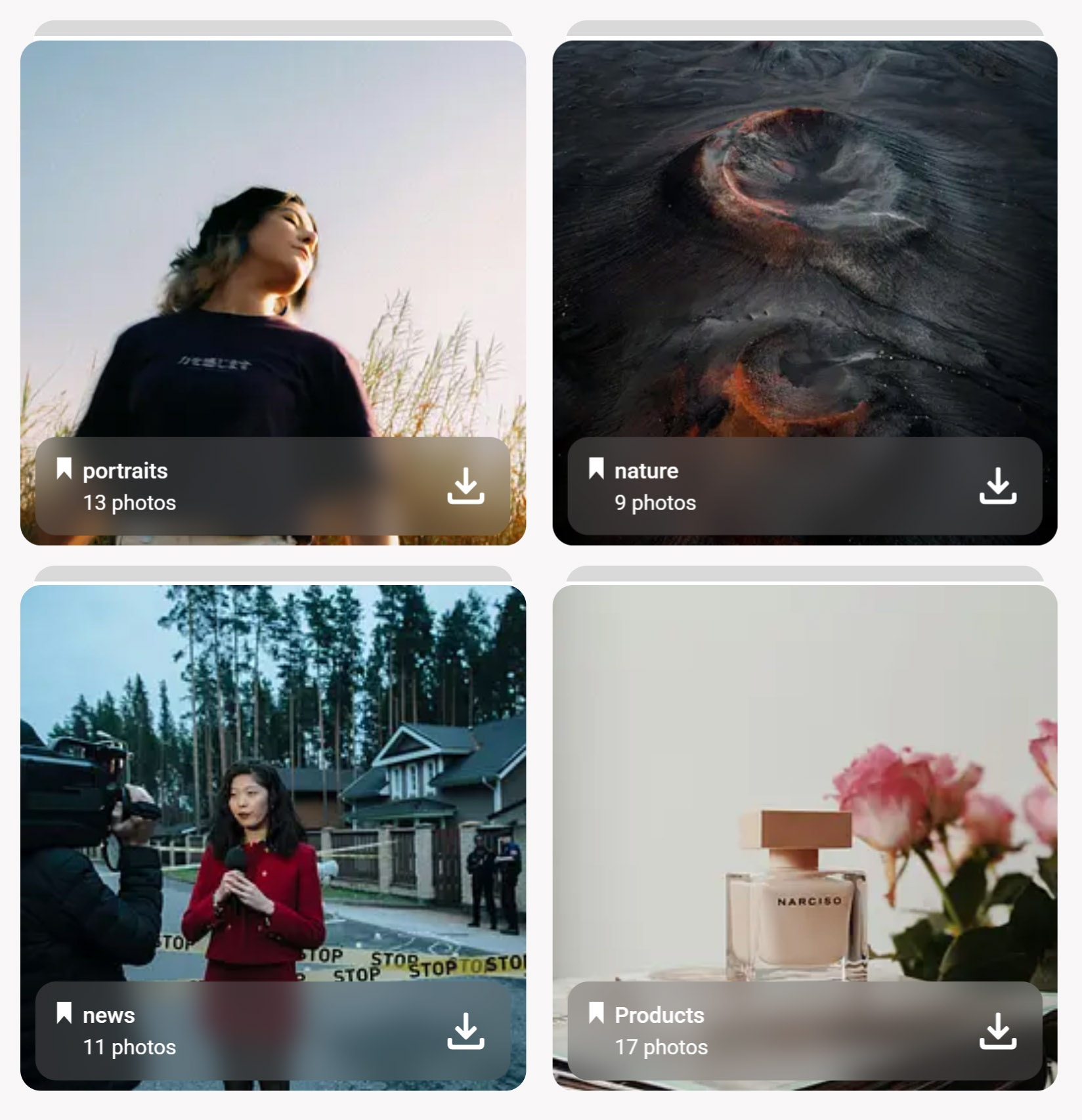Screen dimensions: 1082x1120
Task: Download the news collection
Action: [465, 1031]
